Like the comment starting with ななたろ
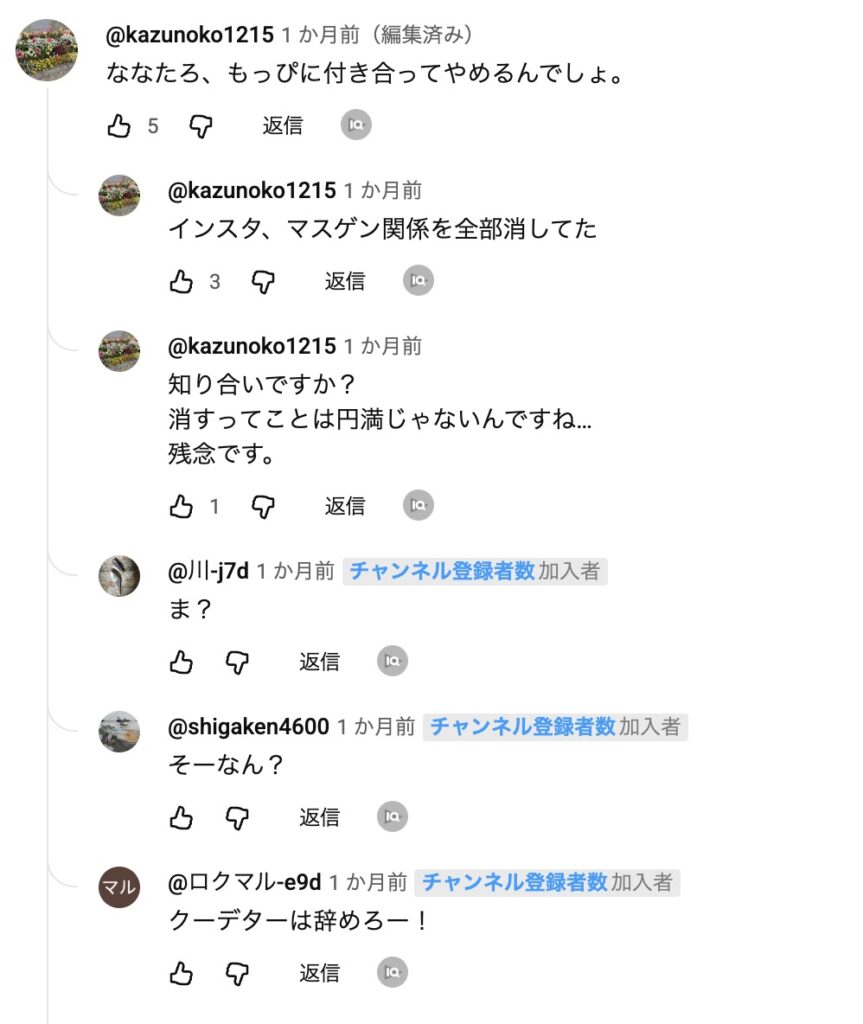 [119, 126]
